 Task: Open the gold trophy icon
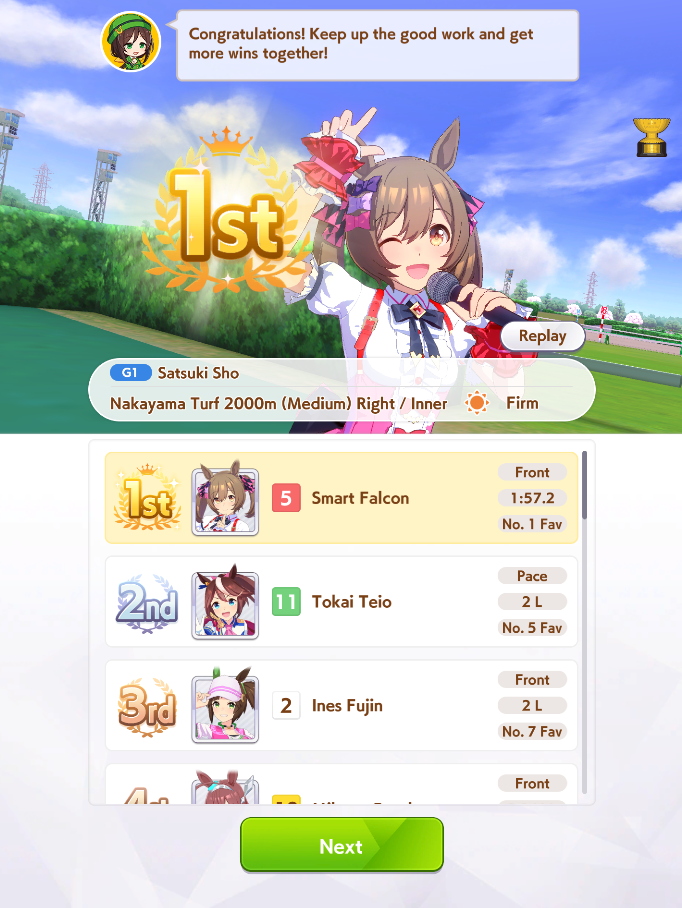[x=651, y=137]
